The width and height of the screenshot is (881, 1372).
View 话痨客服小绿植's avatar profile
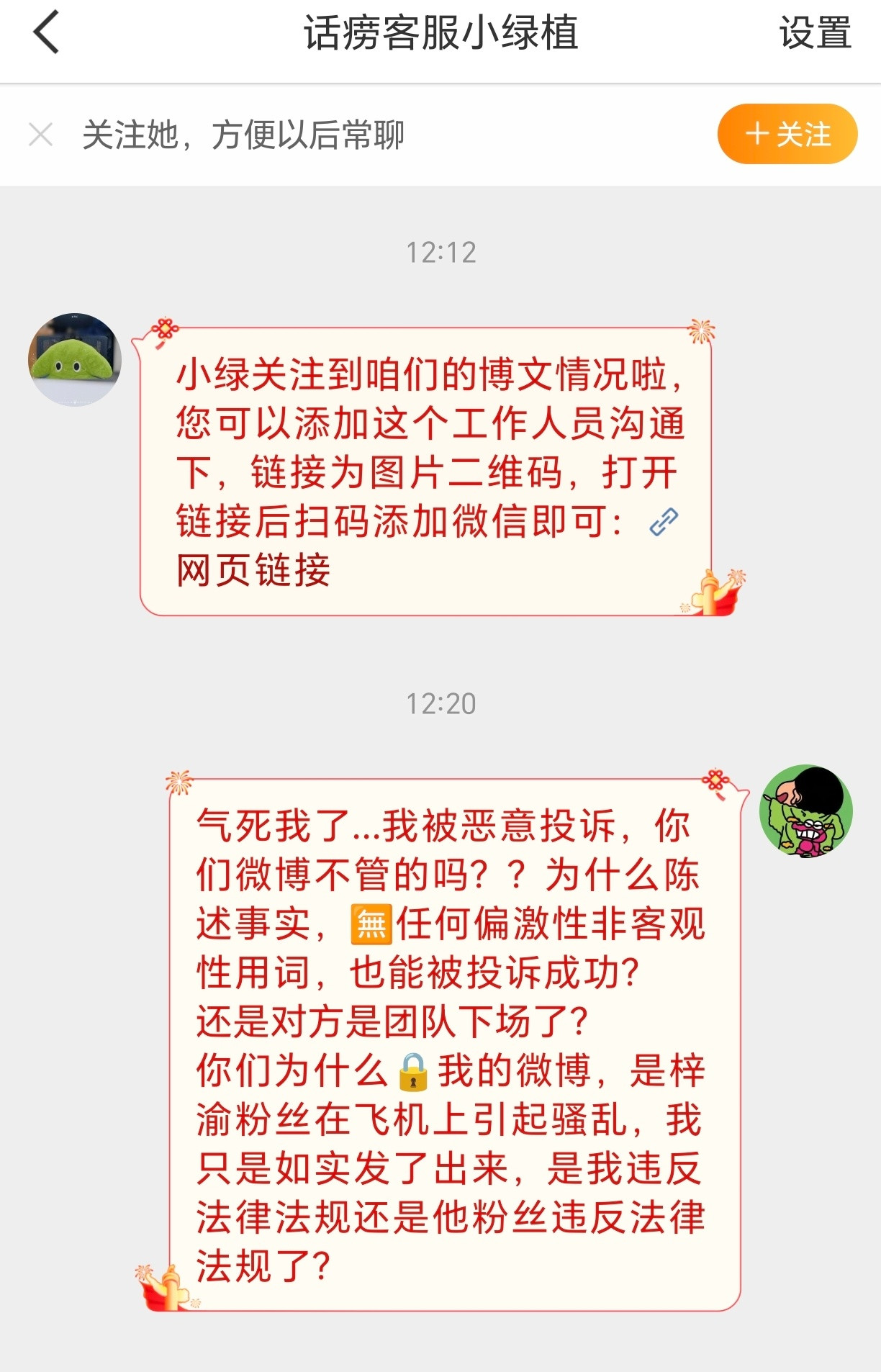tap(75, 359)
